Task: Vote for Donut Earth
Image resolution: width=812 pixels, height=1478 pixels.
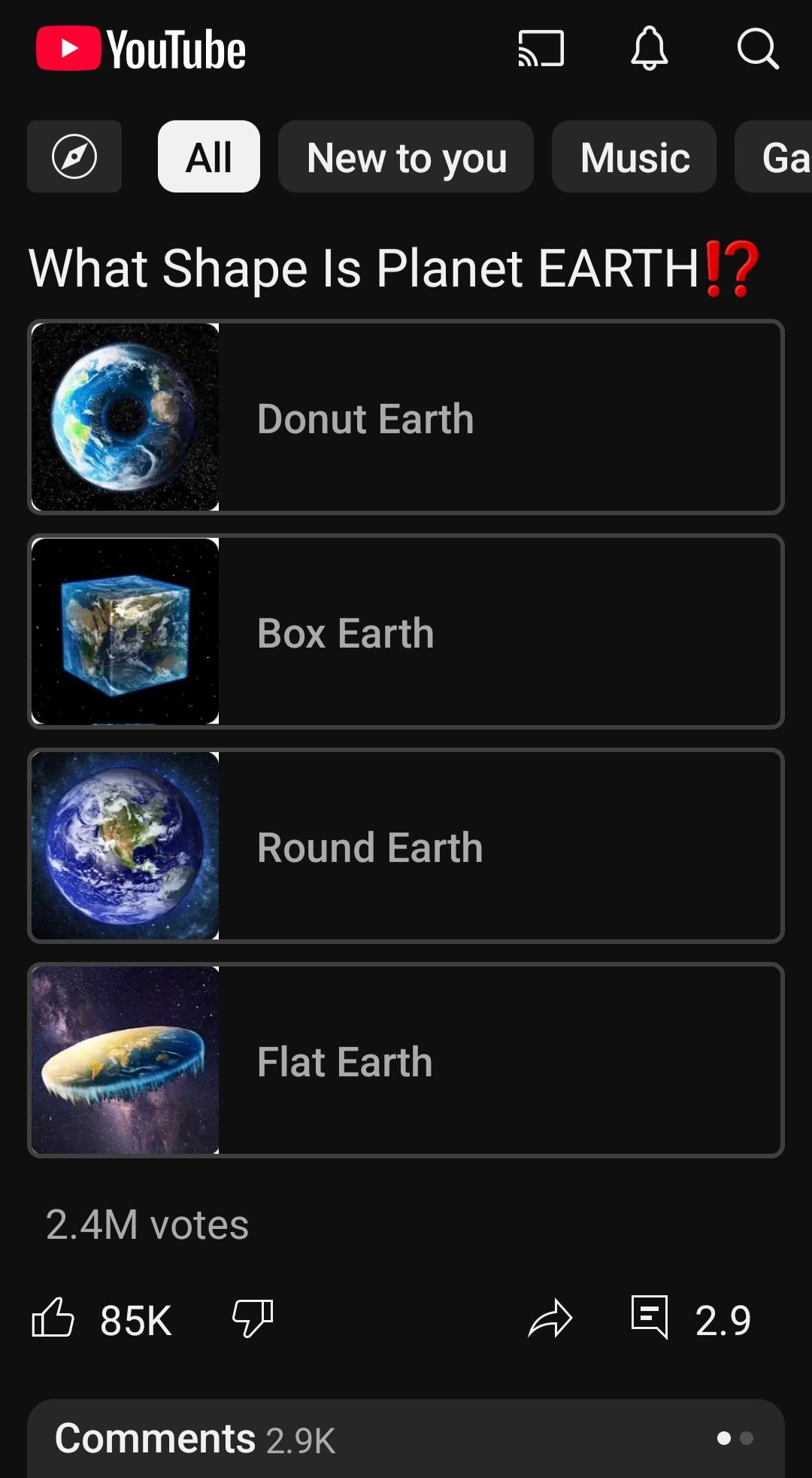Action: (x=406, y=417)
